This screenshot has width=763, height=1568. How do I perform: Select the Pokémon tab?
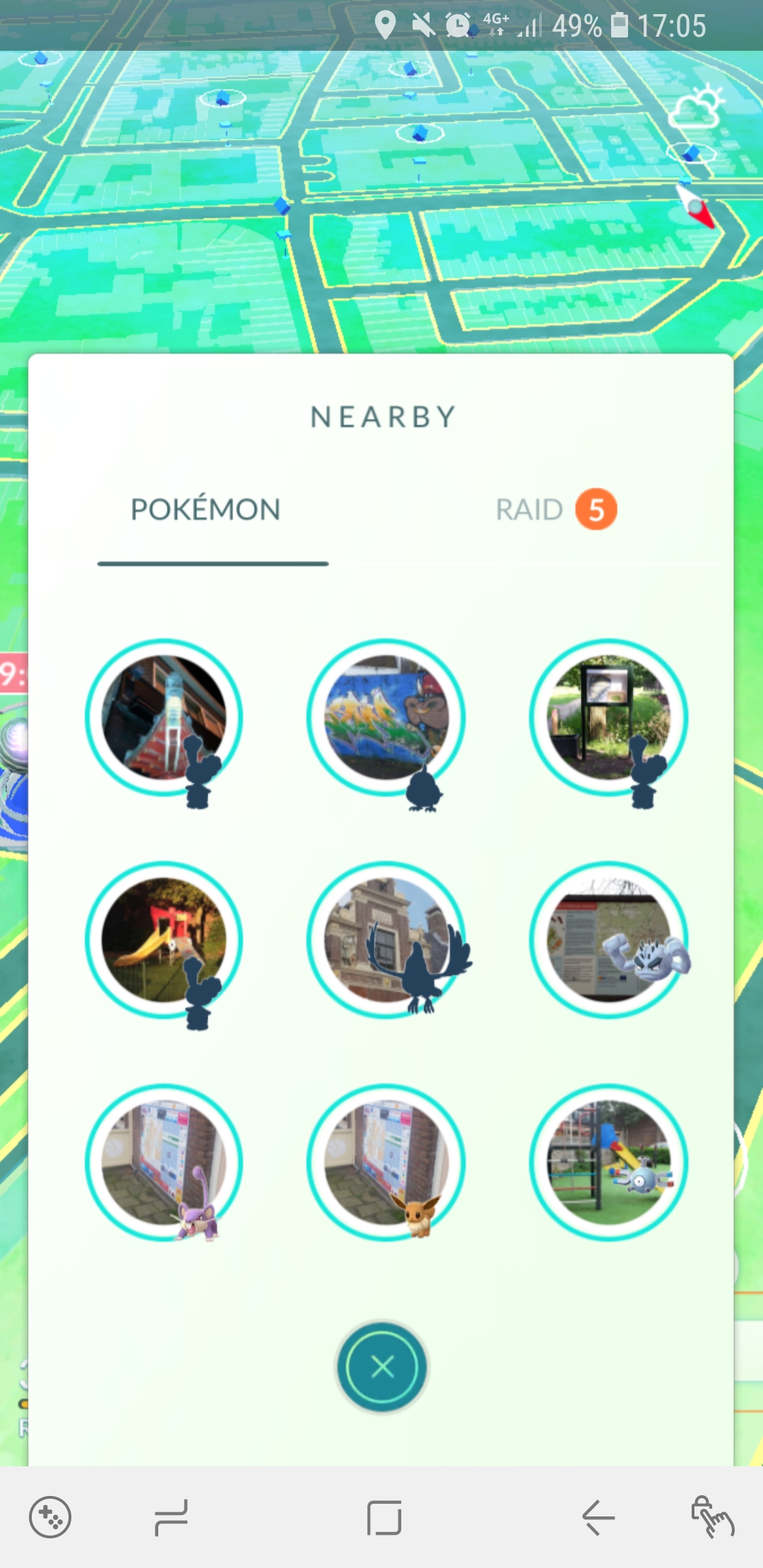206,509
